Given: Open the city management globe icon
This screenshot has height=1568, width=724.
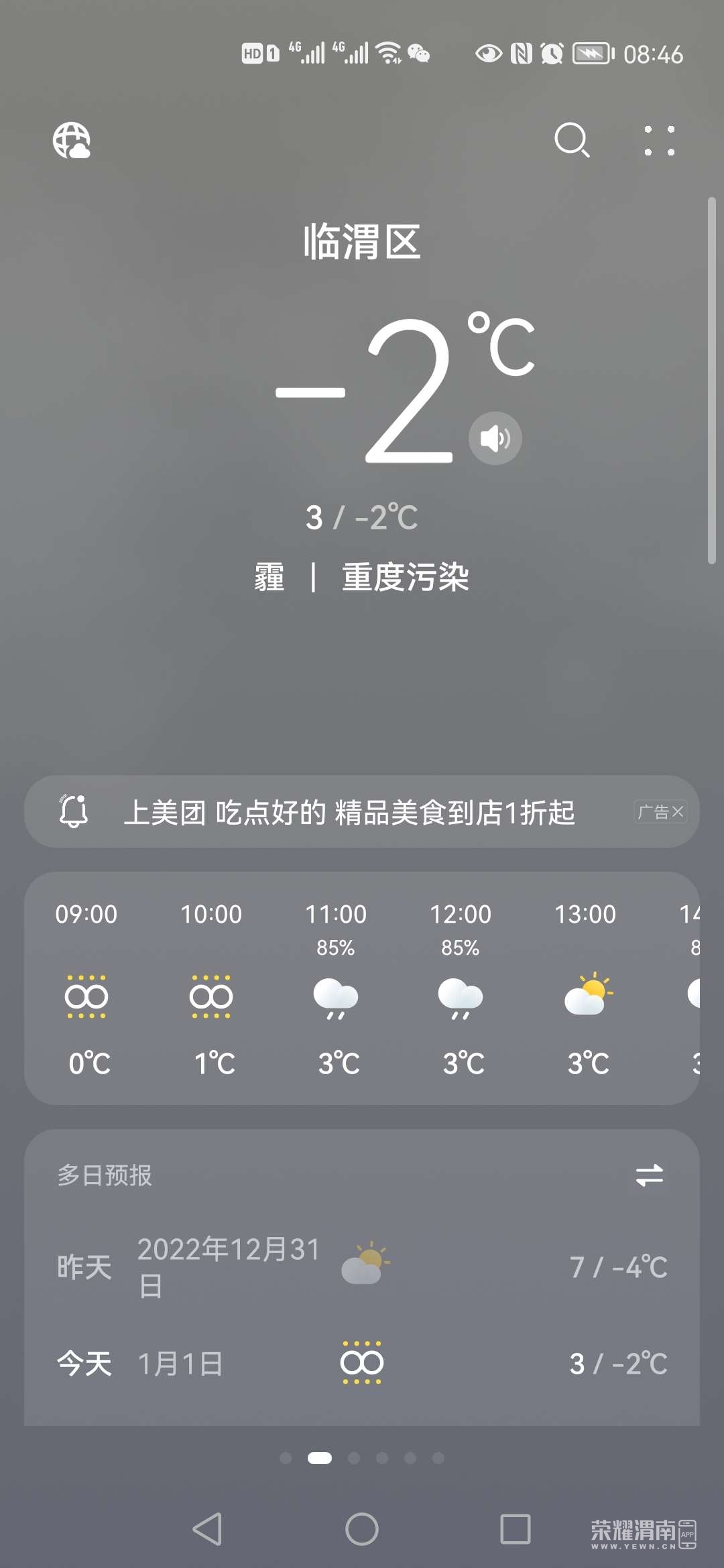Looking at the screenshot, I should pos(72,141).
